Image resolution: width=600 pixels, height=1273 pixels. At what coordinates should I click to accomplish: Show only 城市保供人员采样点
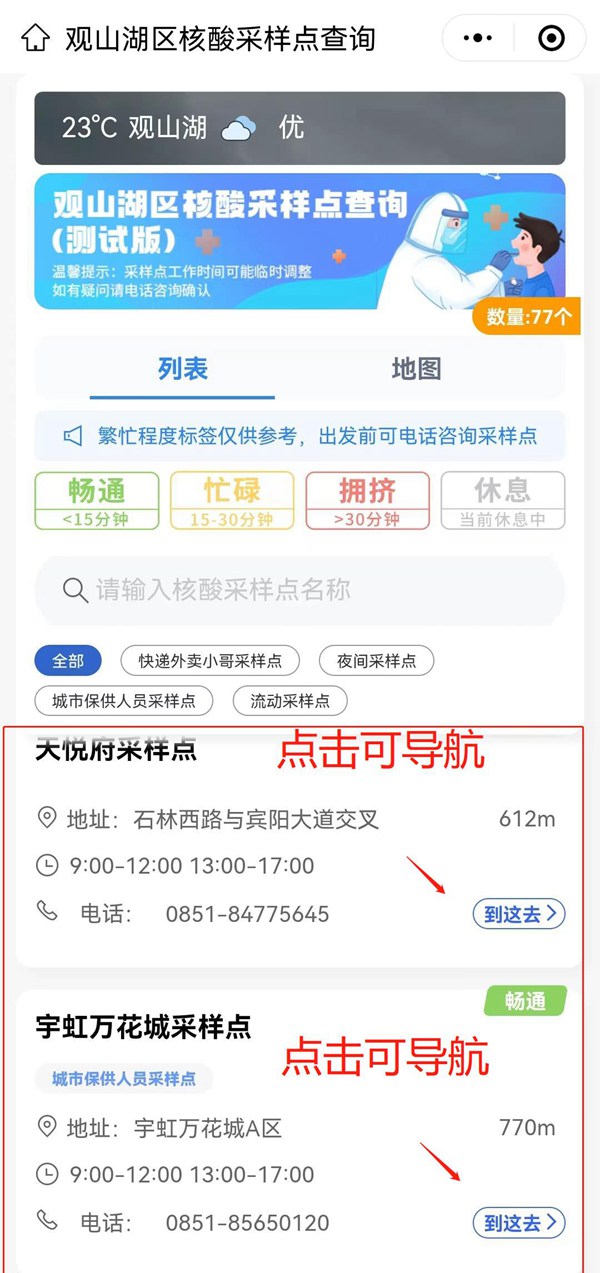(124, 701)
